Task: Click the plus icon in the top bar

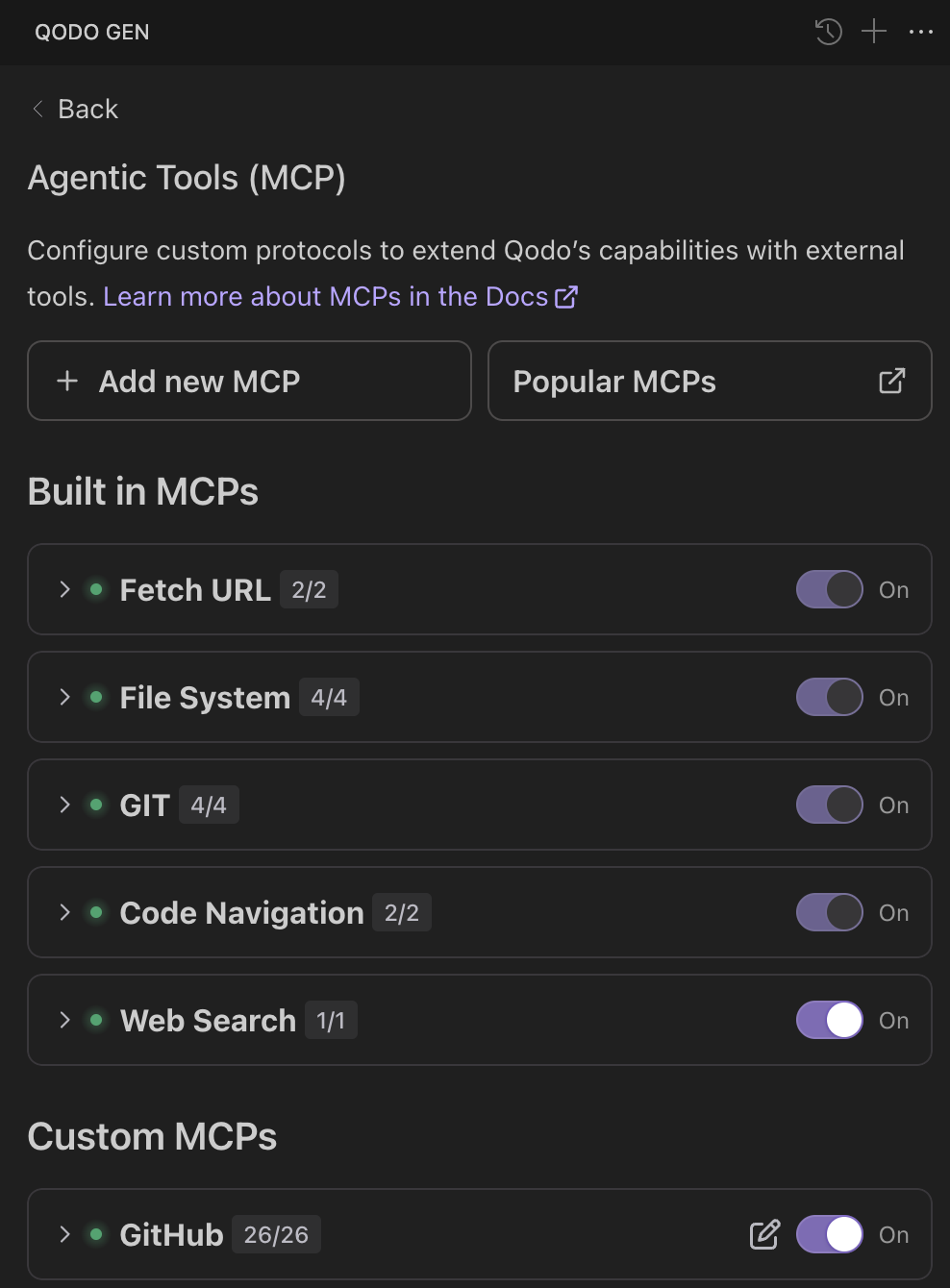Action: (874, 32)
